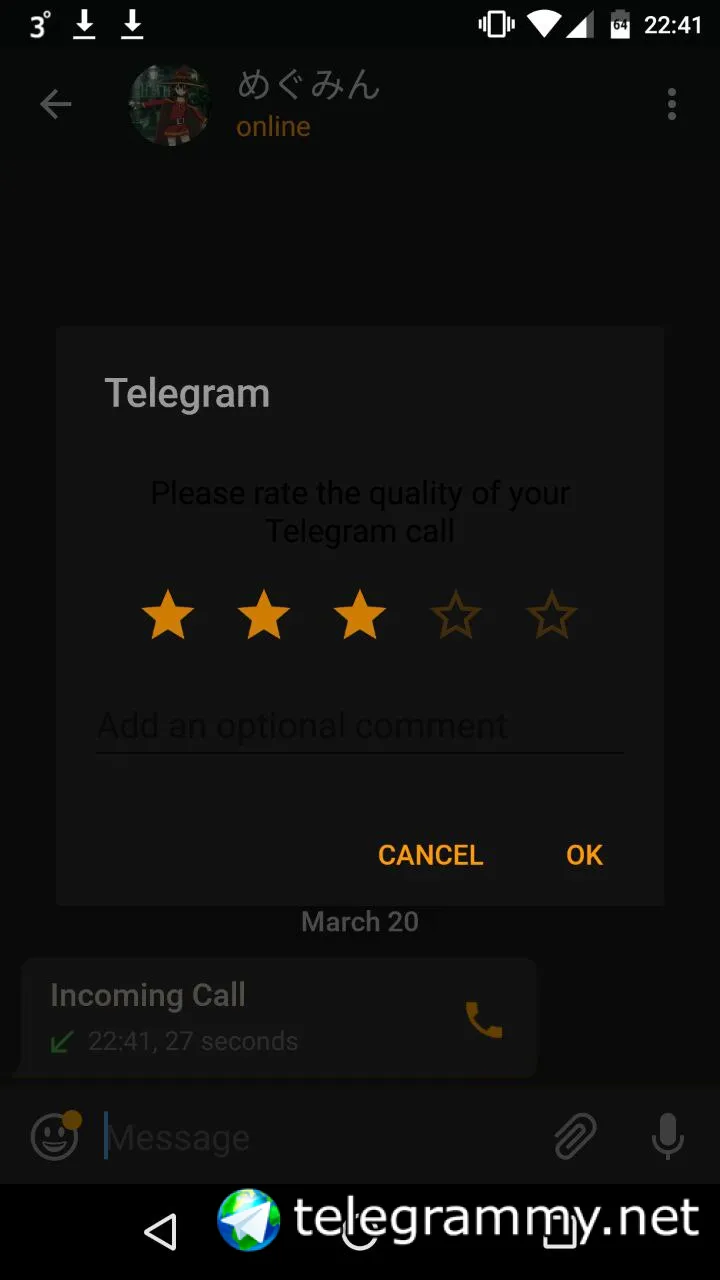
Task: Select the third rating star
Action: click(x=360, y=615)
